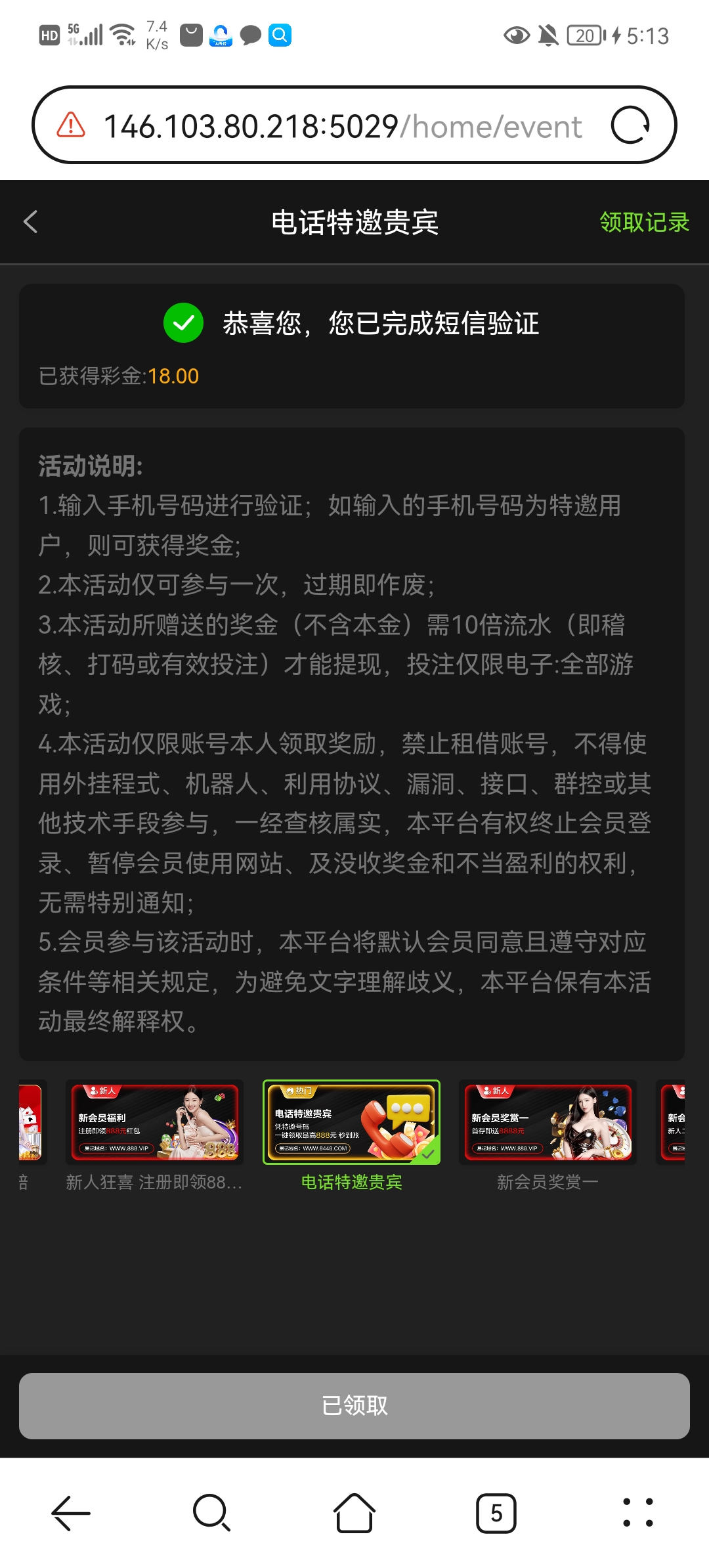Open 领取记录 claim history

(x=644, y=222)
